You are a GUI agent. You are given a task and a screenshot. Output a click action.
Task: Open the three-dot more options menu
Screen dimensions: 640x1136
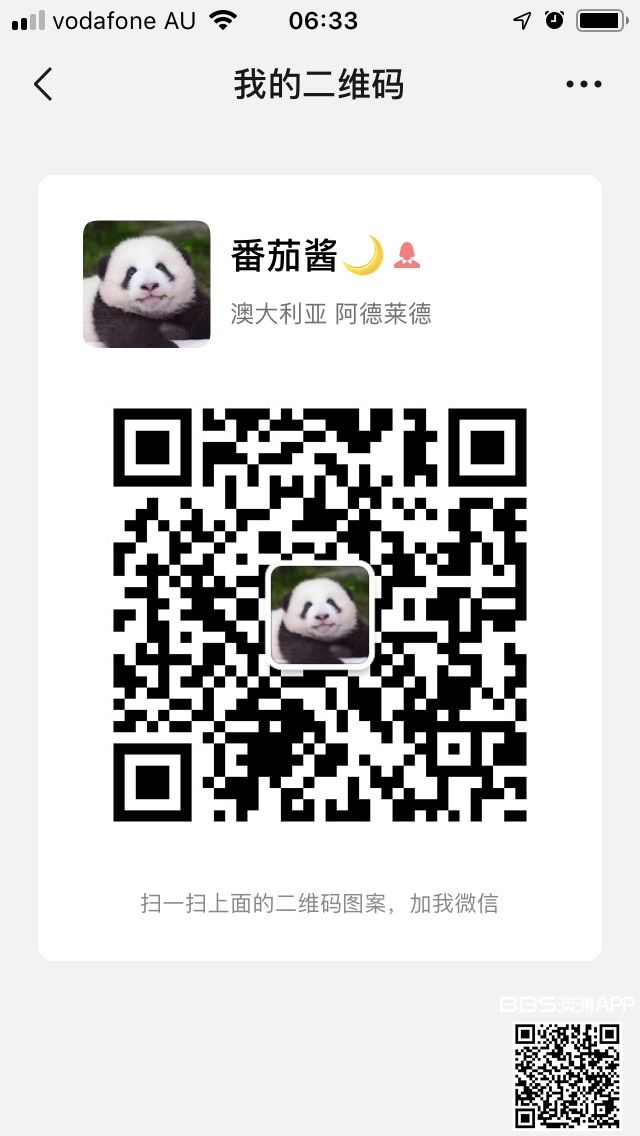click(584, 85)
